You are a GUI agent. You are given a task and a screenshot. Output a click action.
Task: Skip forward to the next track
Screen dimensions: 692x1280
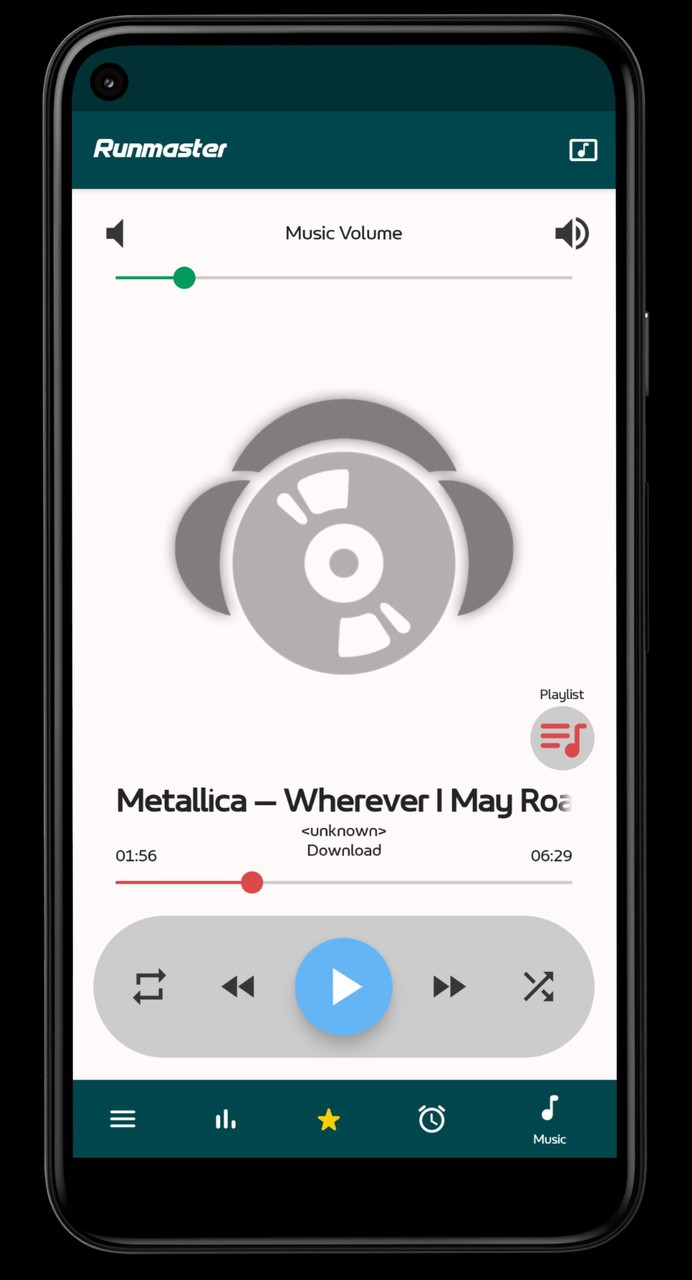(x=449, y=987)
